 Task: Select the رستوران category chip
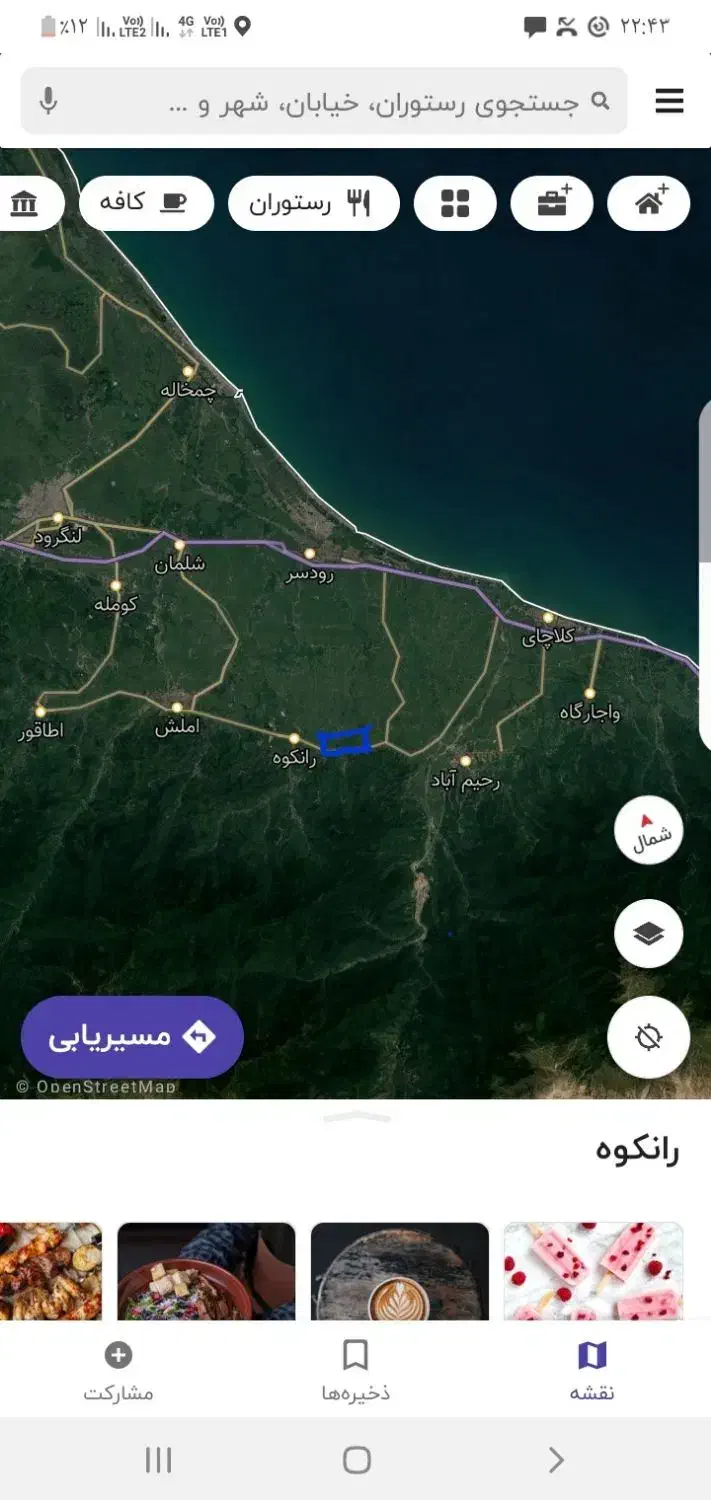pyautogui.click(x=313, y=204)
